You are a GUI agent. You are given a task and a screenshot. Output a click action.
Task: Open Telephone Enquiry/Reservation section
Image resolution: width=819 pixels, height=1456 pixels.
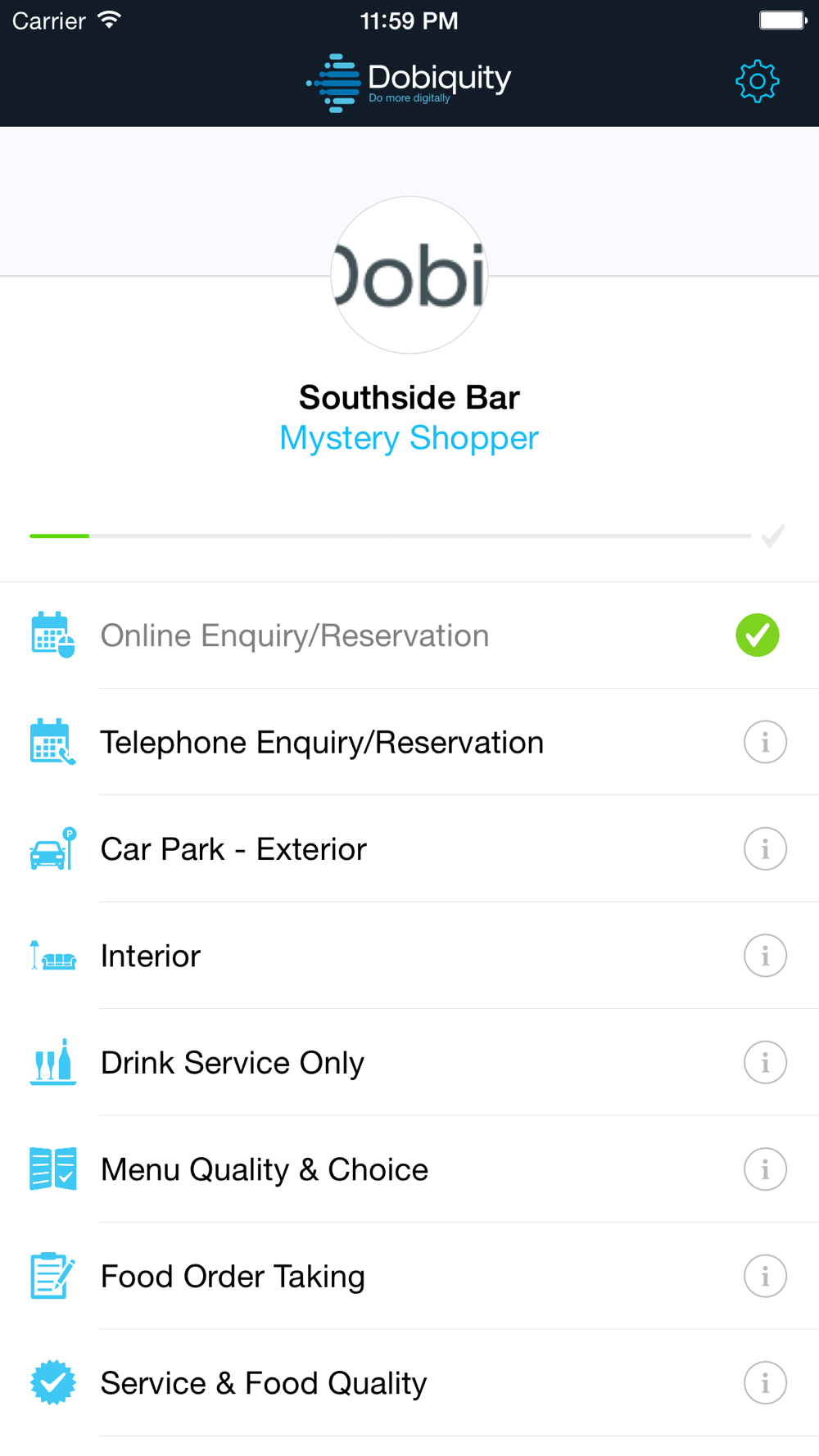click(x=409, y=742)
